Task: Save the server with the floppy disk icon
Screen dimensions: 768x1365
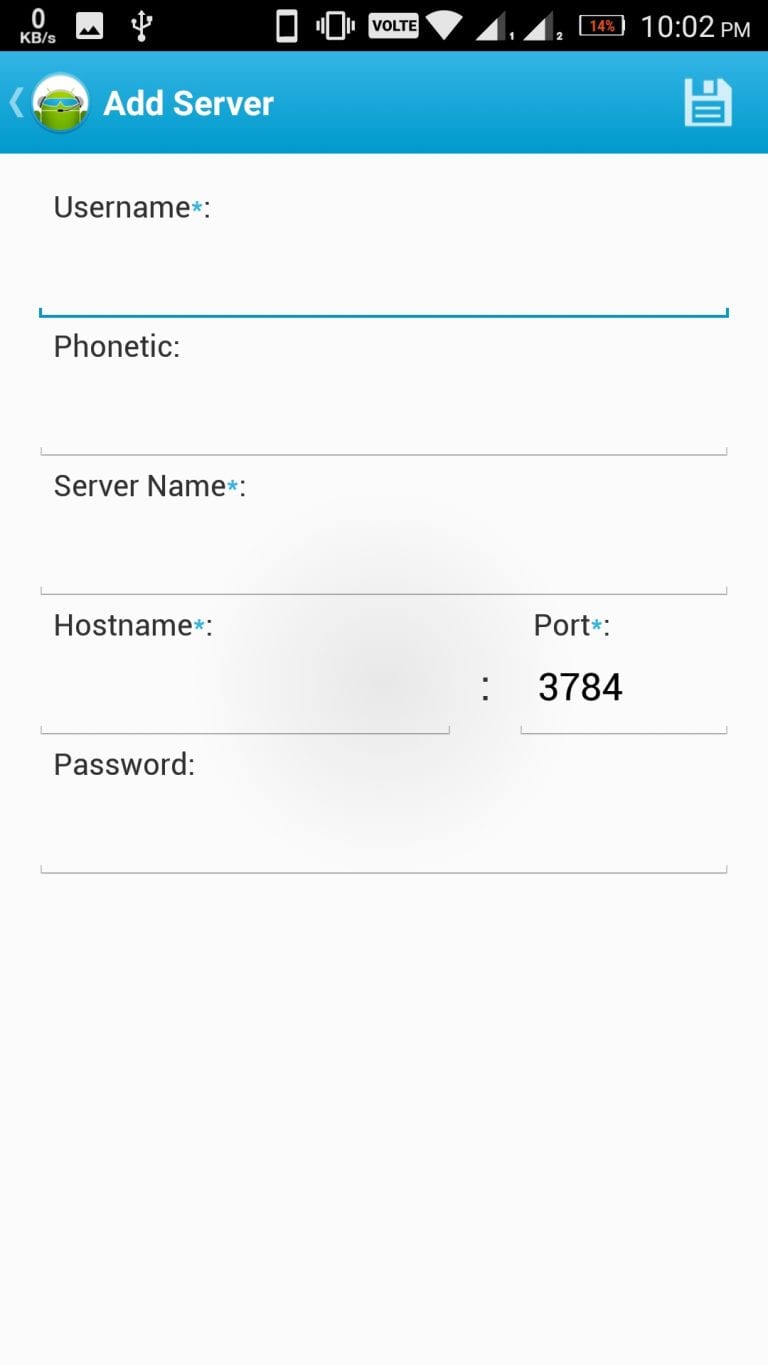Action: (708, 103)
